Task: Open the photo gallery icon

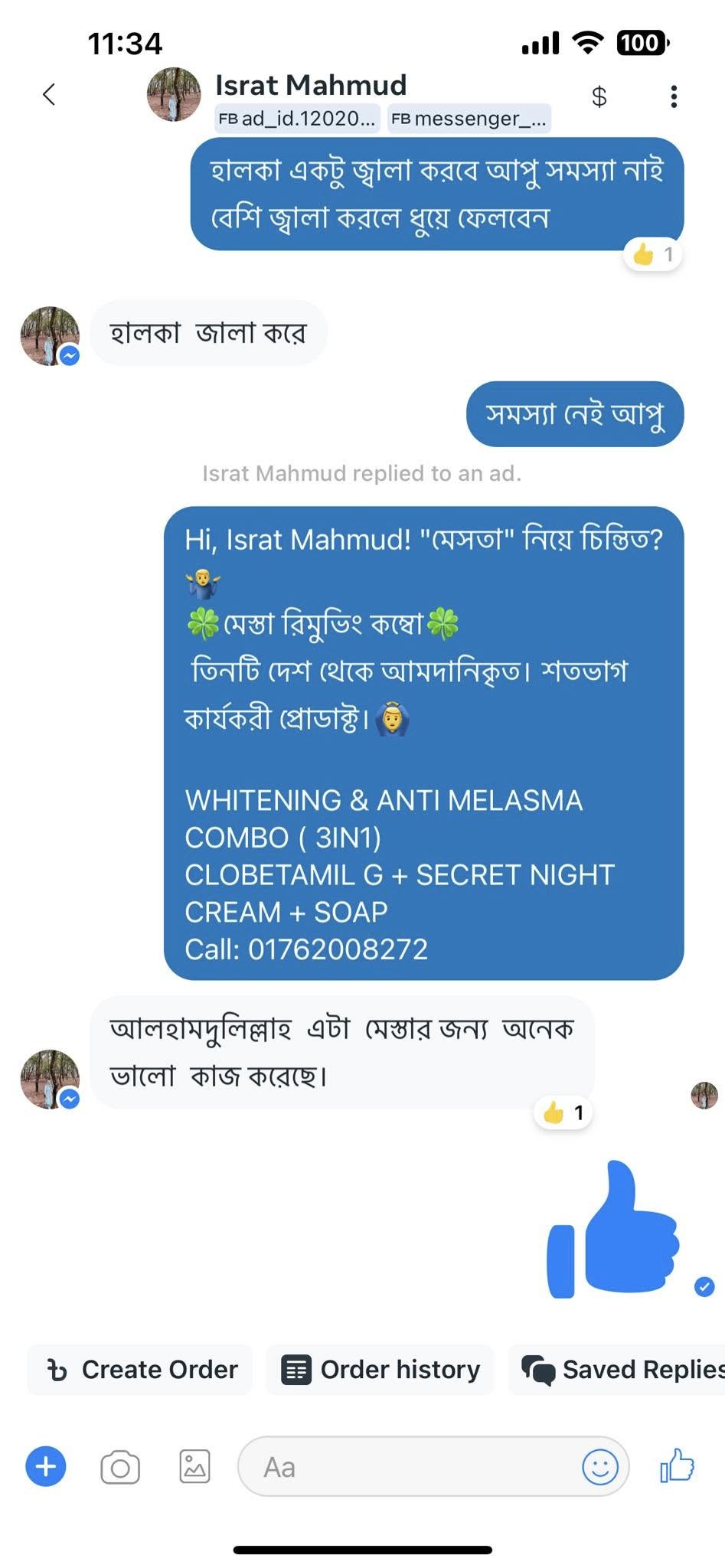Action: click(194, 1467)
